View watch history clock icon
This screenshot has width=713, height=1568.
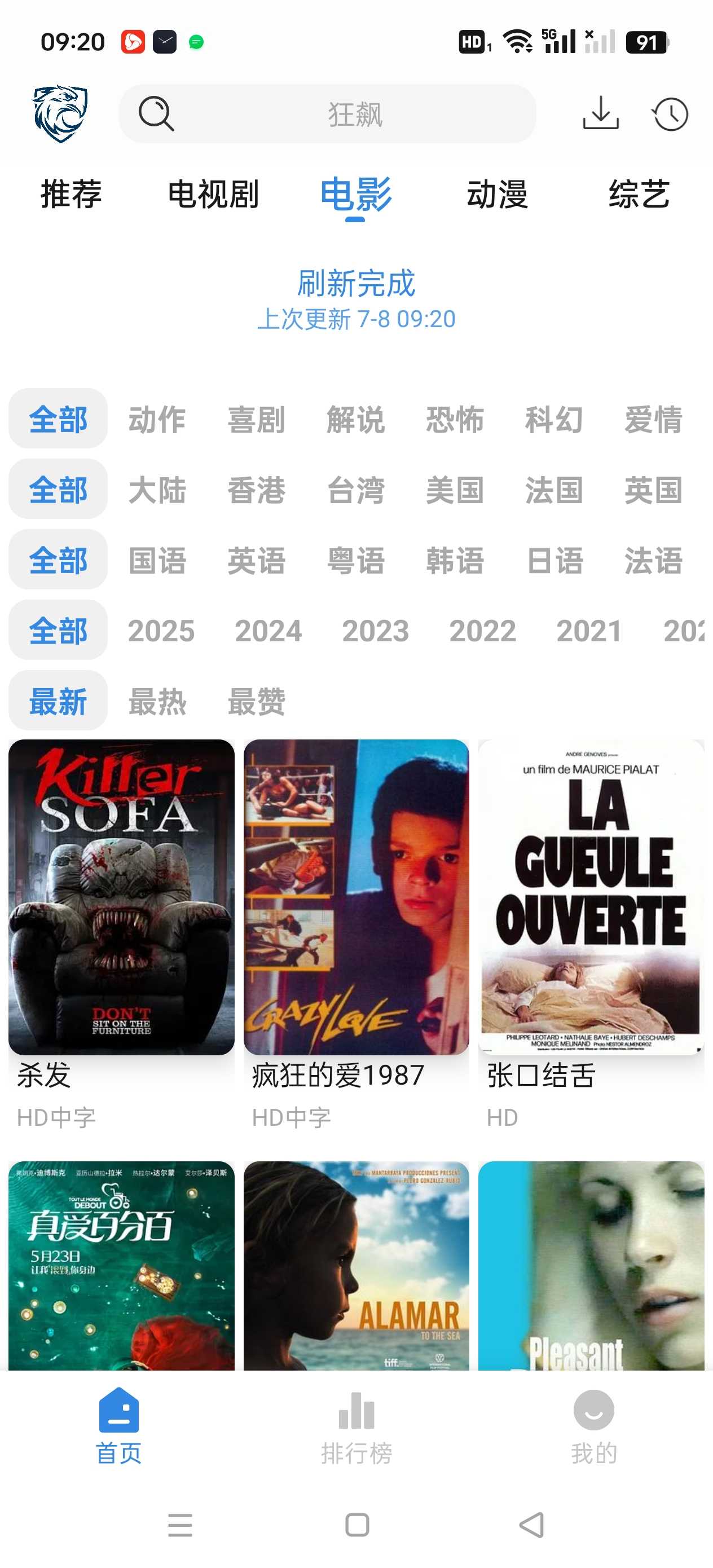(670, 114)
